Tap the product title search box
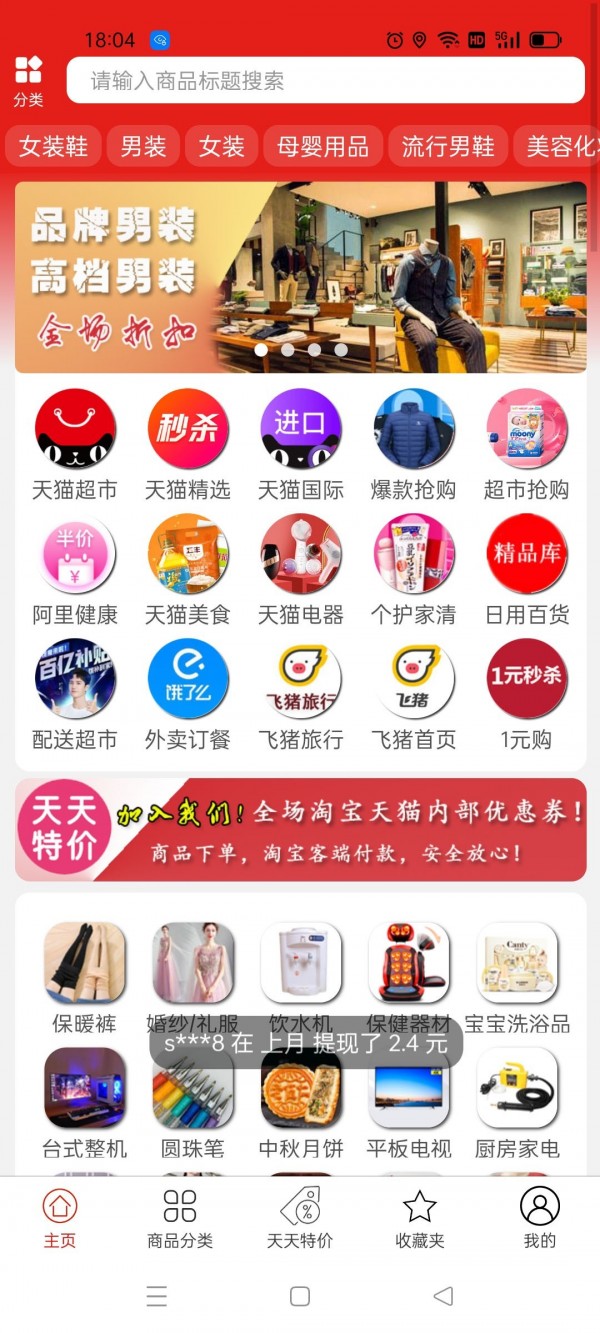Viewport: 600px width, 1333px height. click(x=325, y=80)
